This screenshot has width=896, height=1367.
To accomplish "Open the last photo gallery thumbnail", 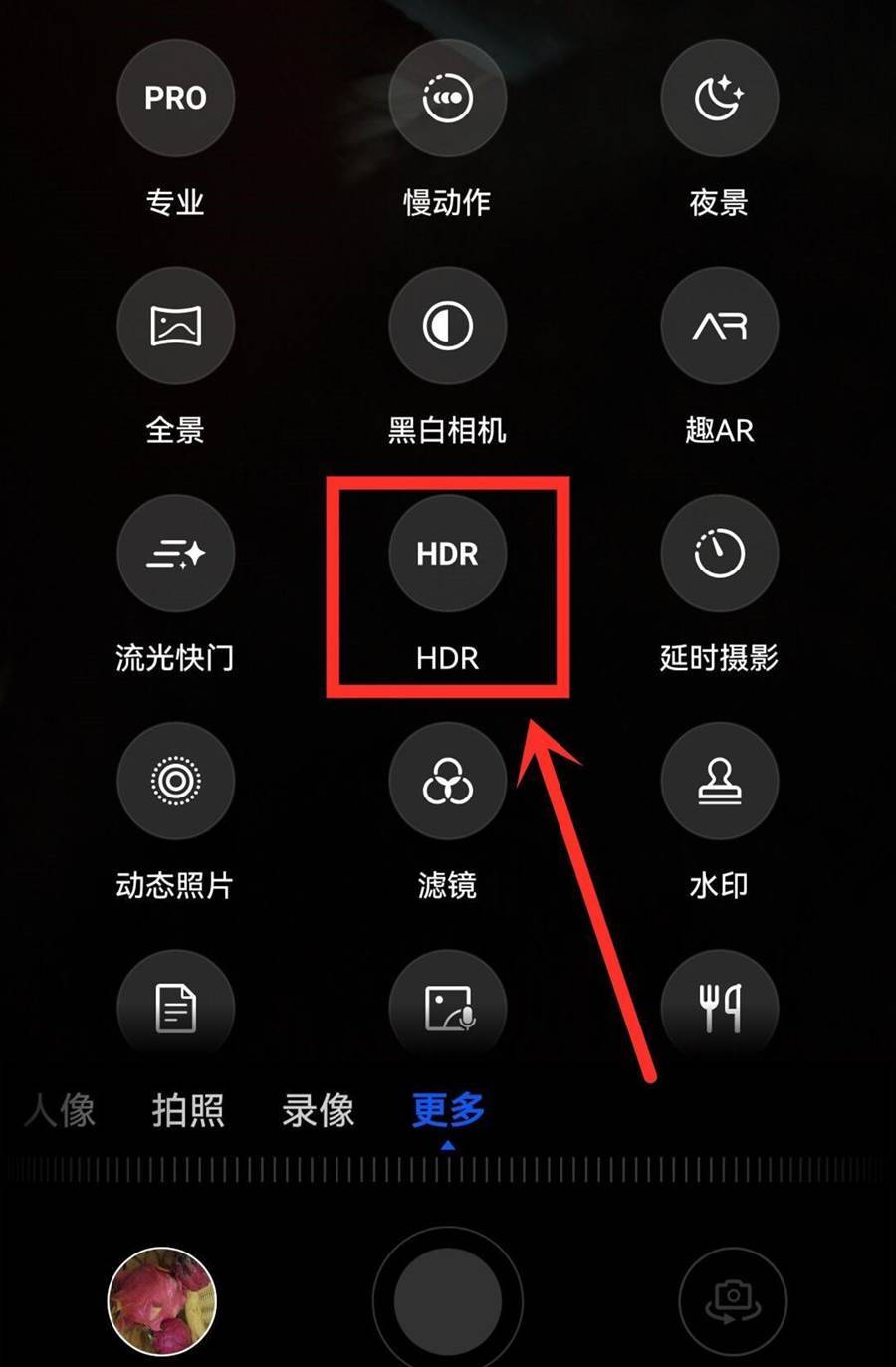I will [162, 1300].
